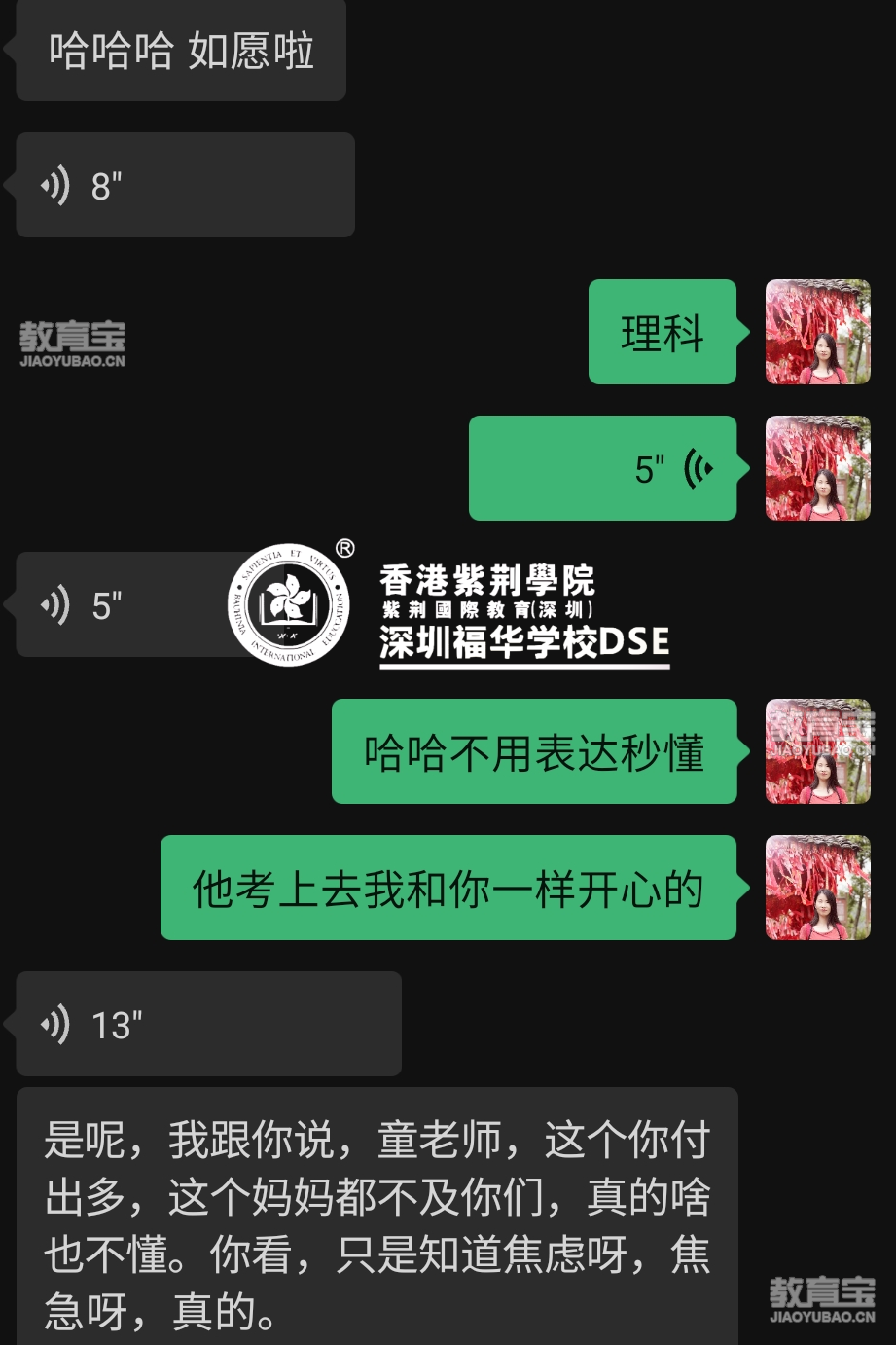Play the 13-second received voice message
This screenshot has width=896, height=1345.
[x=208, y=1024]
